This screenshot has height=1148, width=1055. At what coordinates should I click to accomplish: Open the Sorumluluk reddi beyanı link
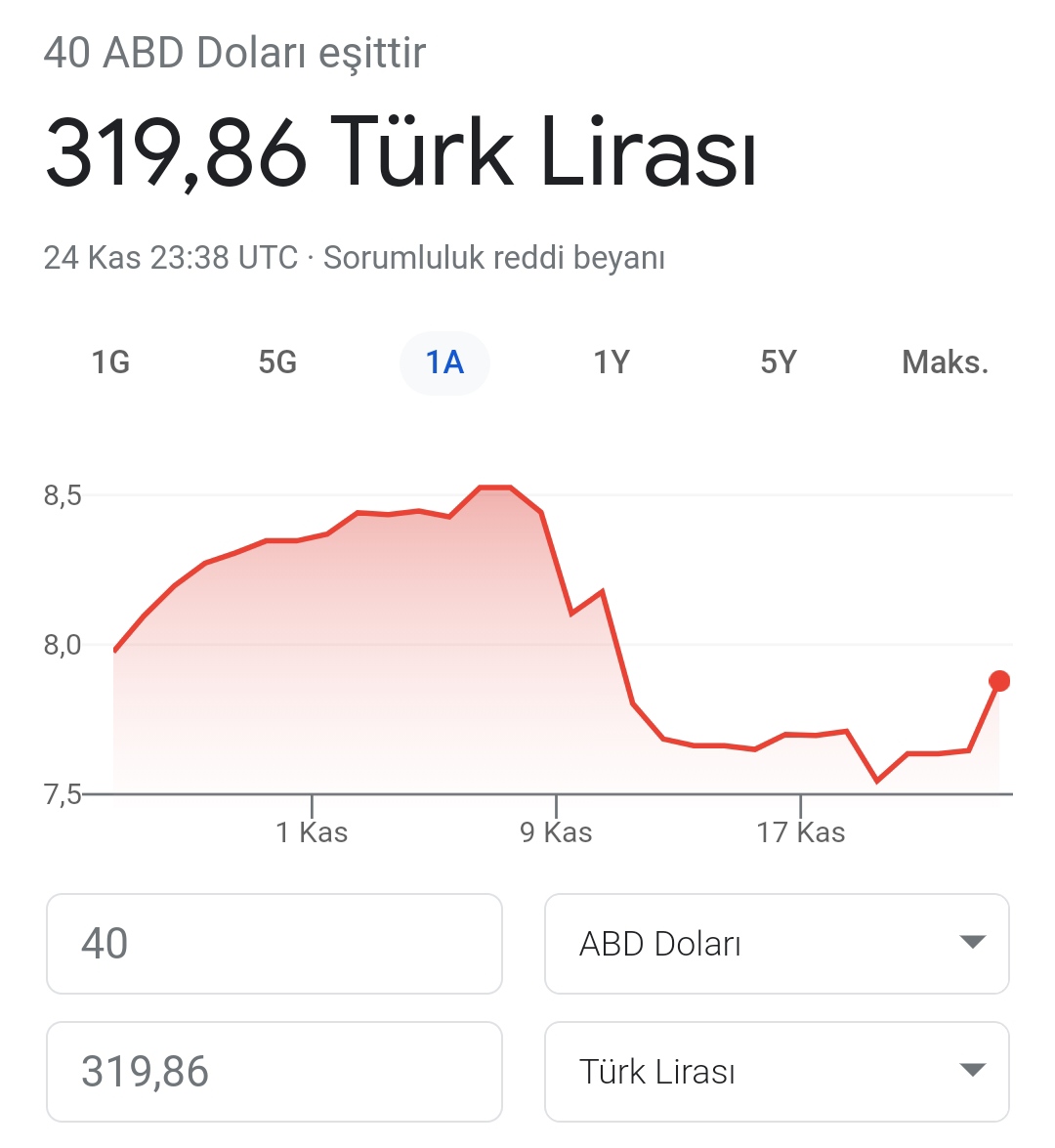pyautogui.click(x=494, y=258)
